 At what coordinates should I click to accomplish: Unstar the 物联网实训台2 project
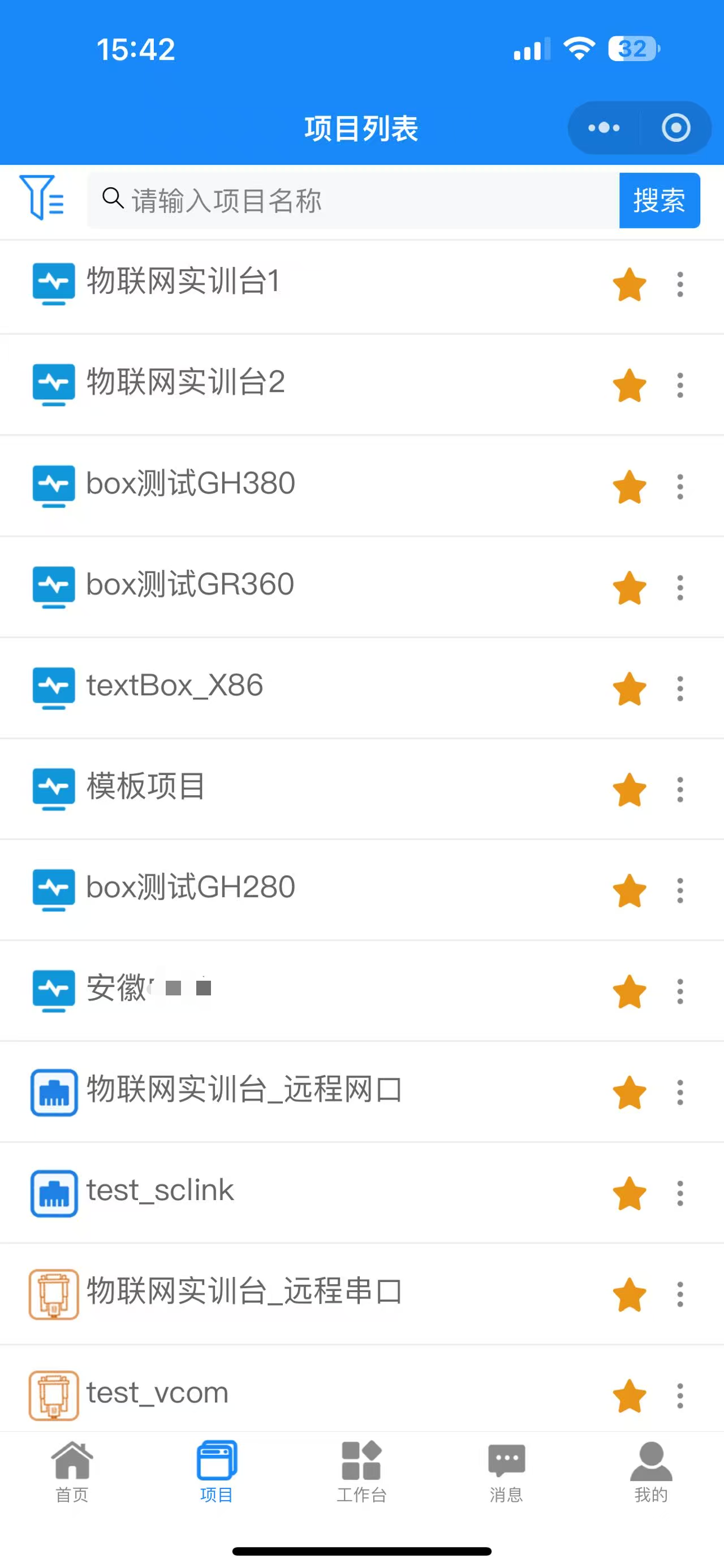629,386
